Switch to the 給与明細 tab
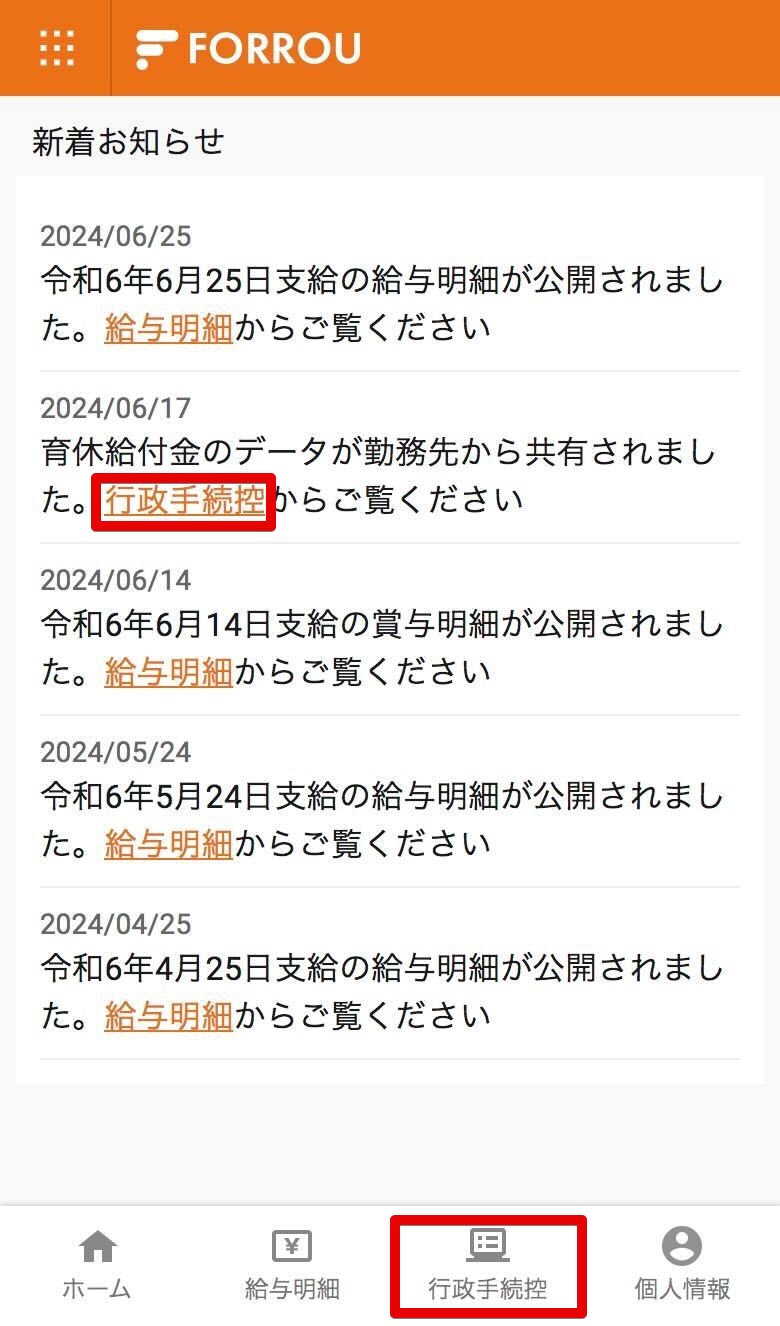 pyautogui.click(x=292, y=1265)
